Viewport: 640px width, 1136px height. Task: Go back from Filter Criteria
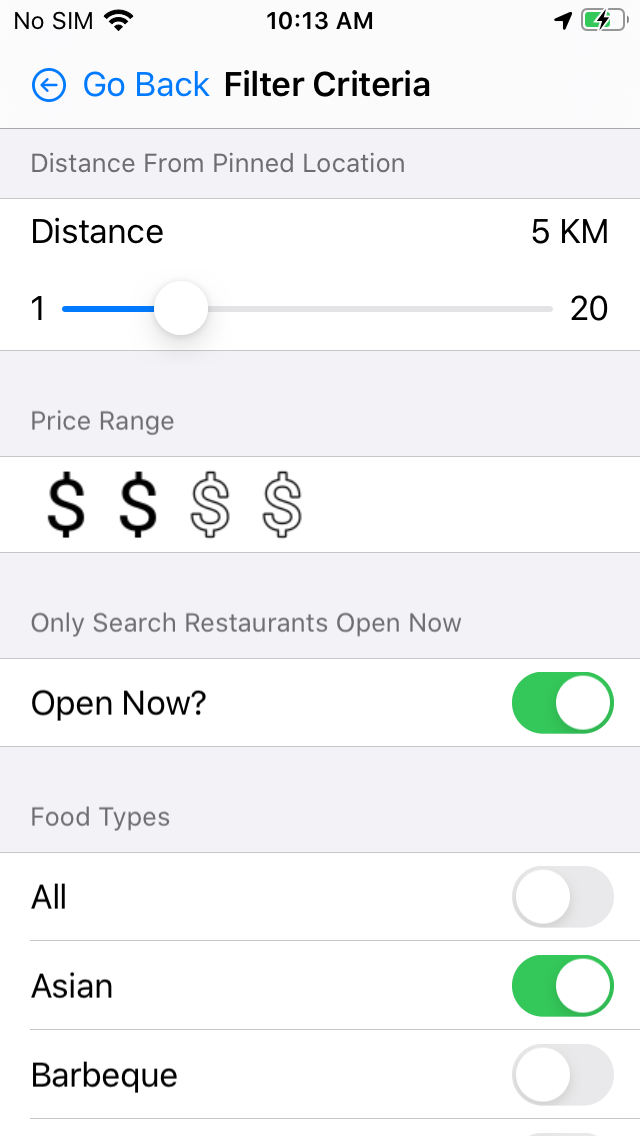tap(120, 85)
